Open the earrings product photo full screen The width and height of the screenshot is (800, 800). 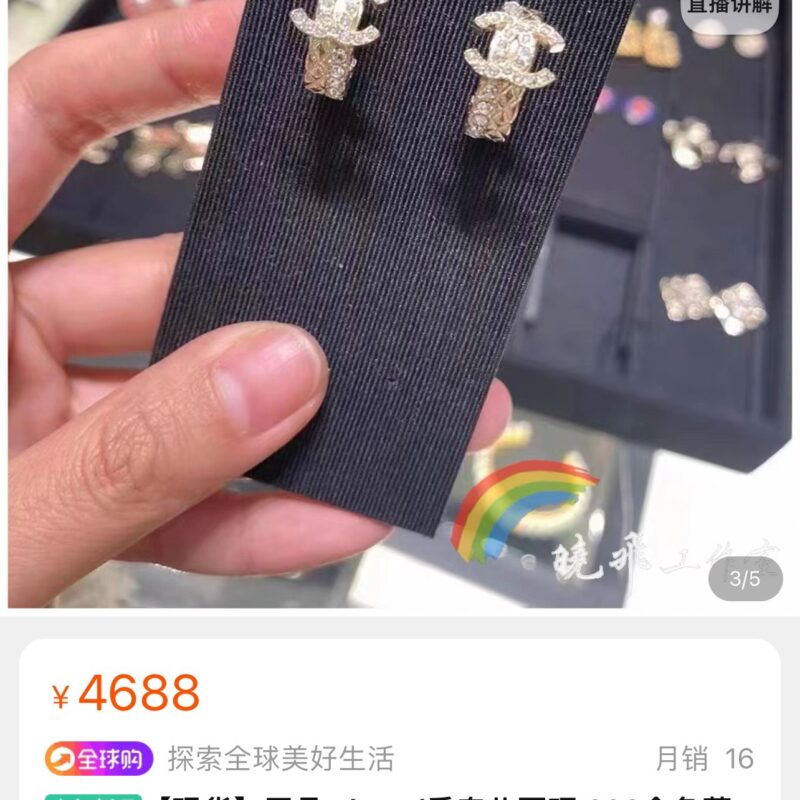[400, 300]
